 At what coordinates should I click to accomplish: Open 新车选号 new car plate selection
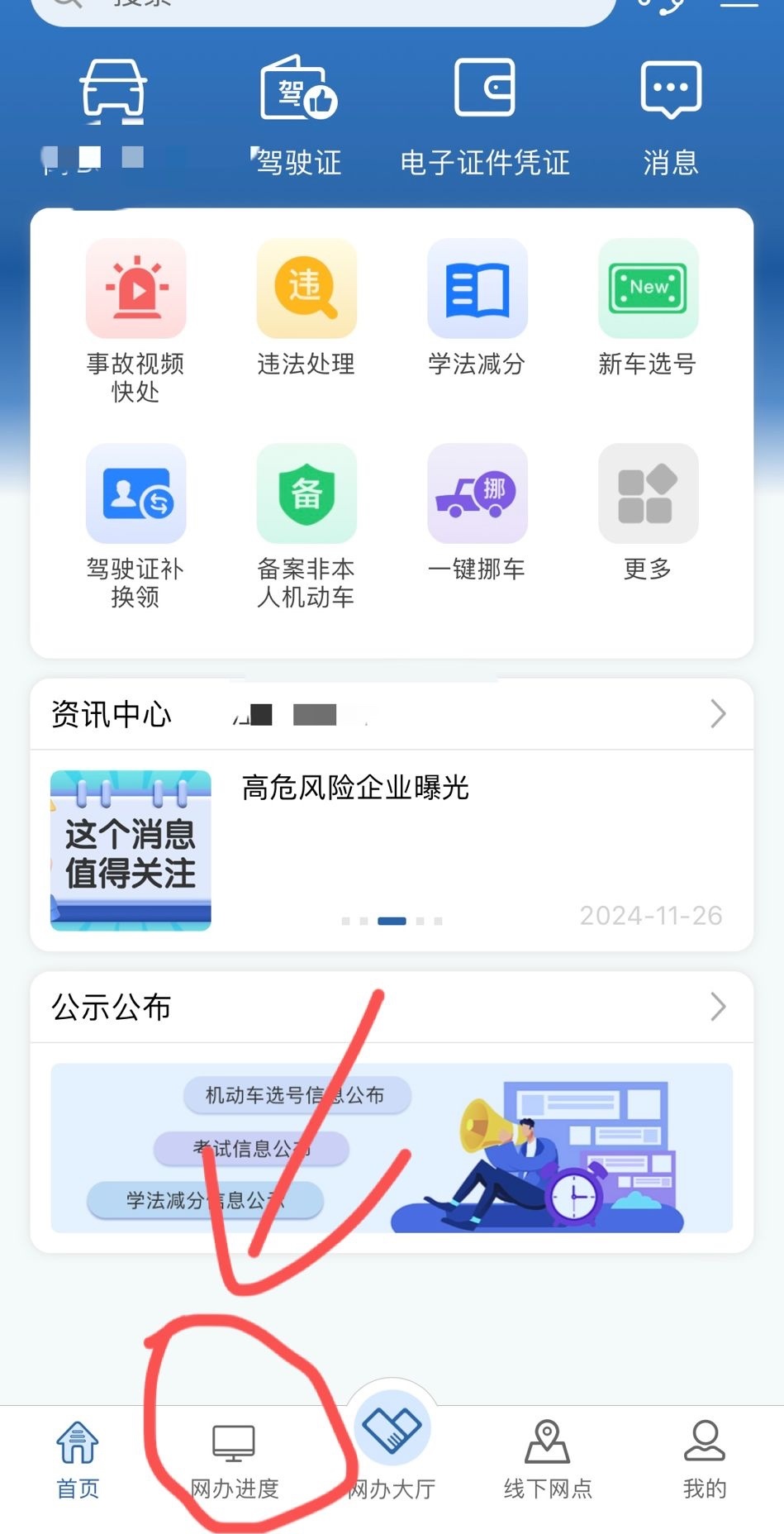(x=648, y=306)
